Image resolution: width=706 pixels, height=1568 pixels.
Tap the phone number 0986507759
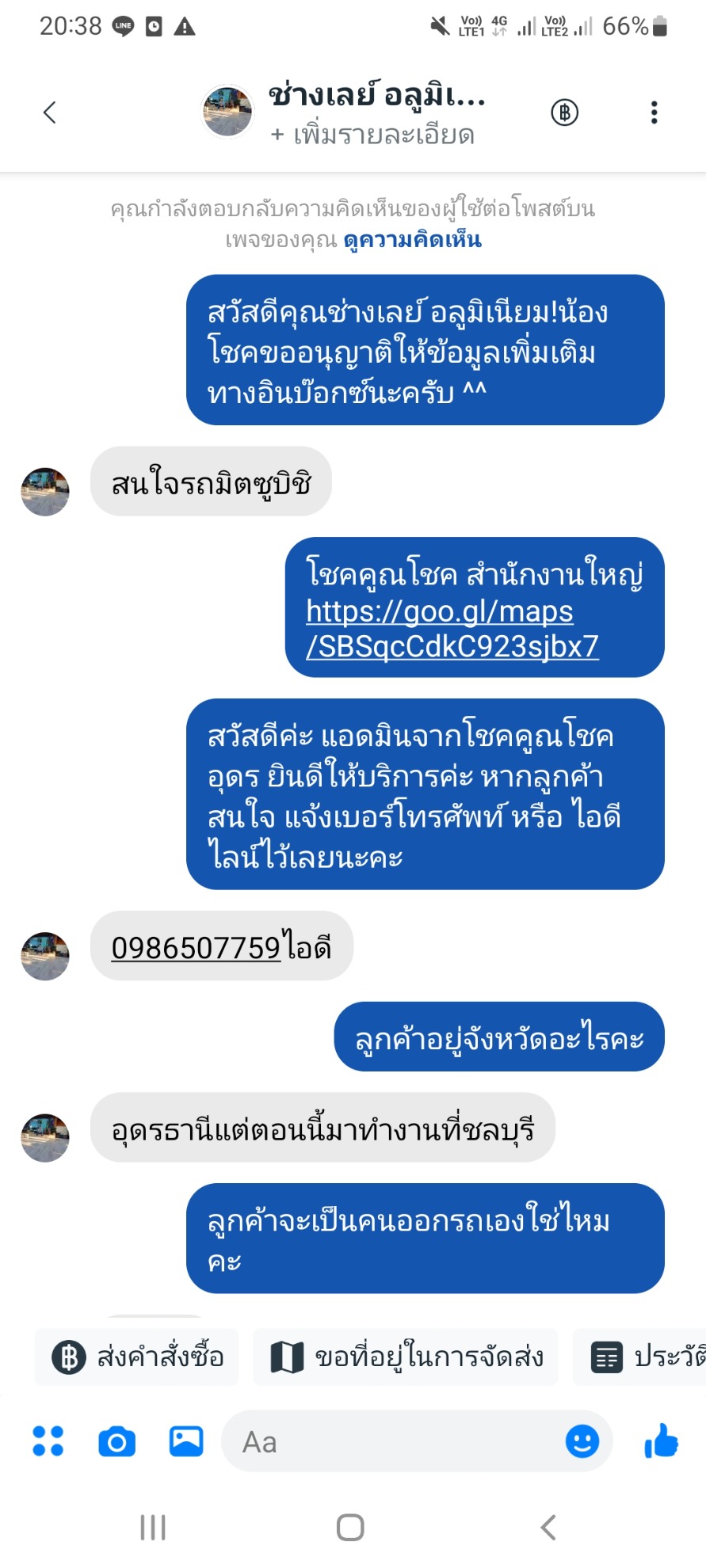(196, 947)
